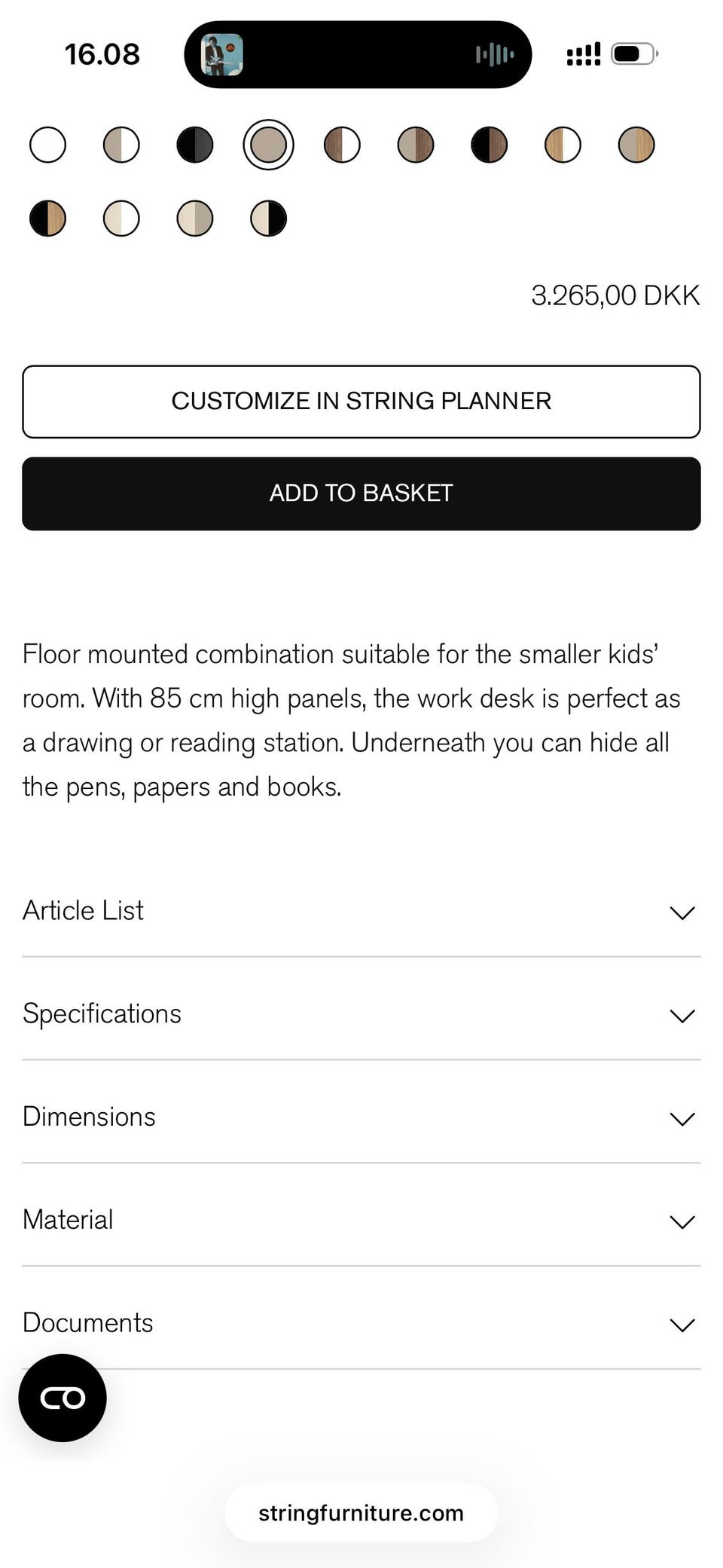Open the floating round chat button
The image size is (723, 1568).
click(x=63, y=1398)
